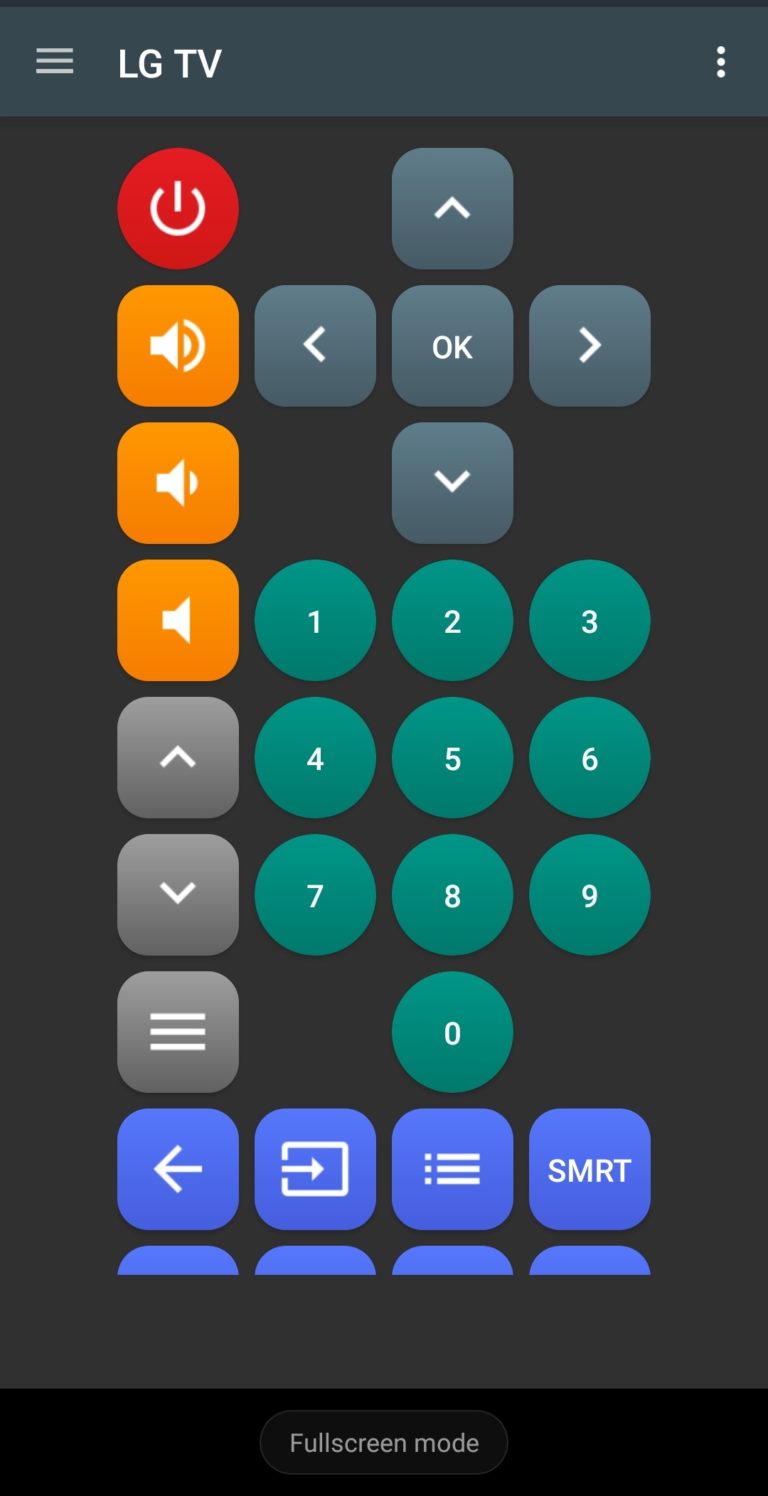Open the overflow options menu

click(x=720, y=62)
